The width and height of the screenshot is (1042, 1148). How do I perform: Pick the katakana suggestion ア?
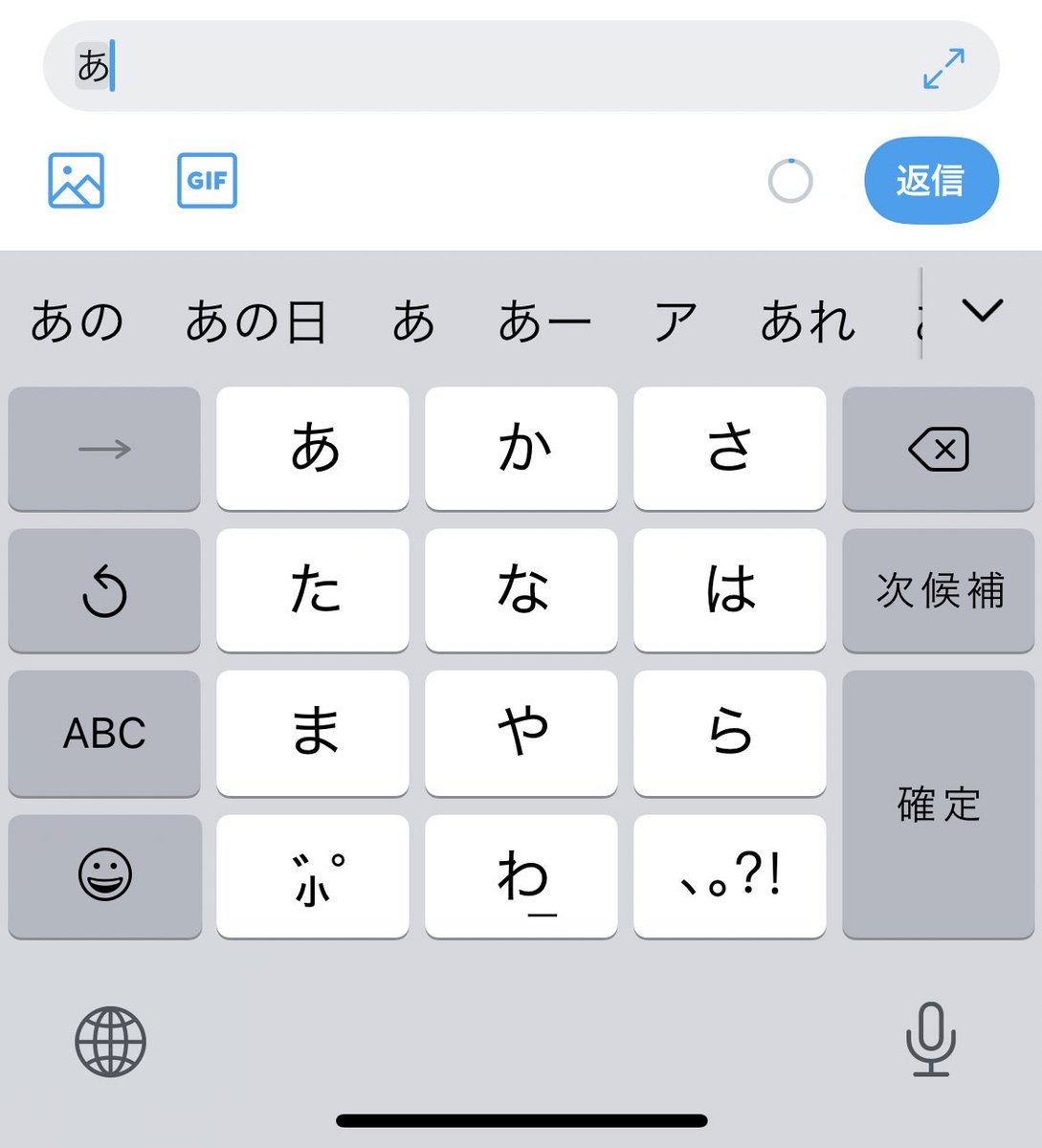[x=675, y=321]
